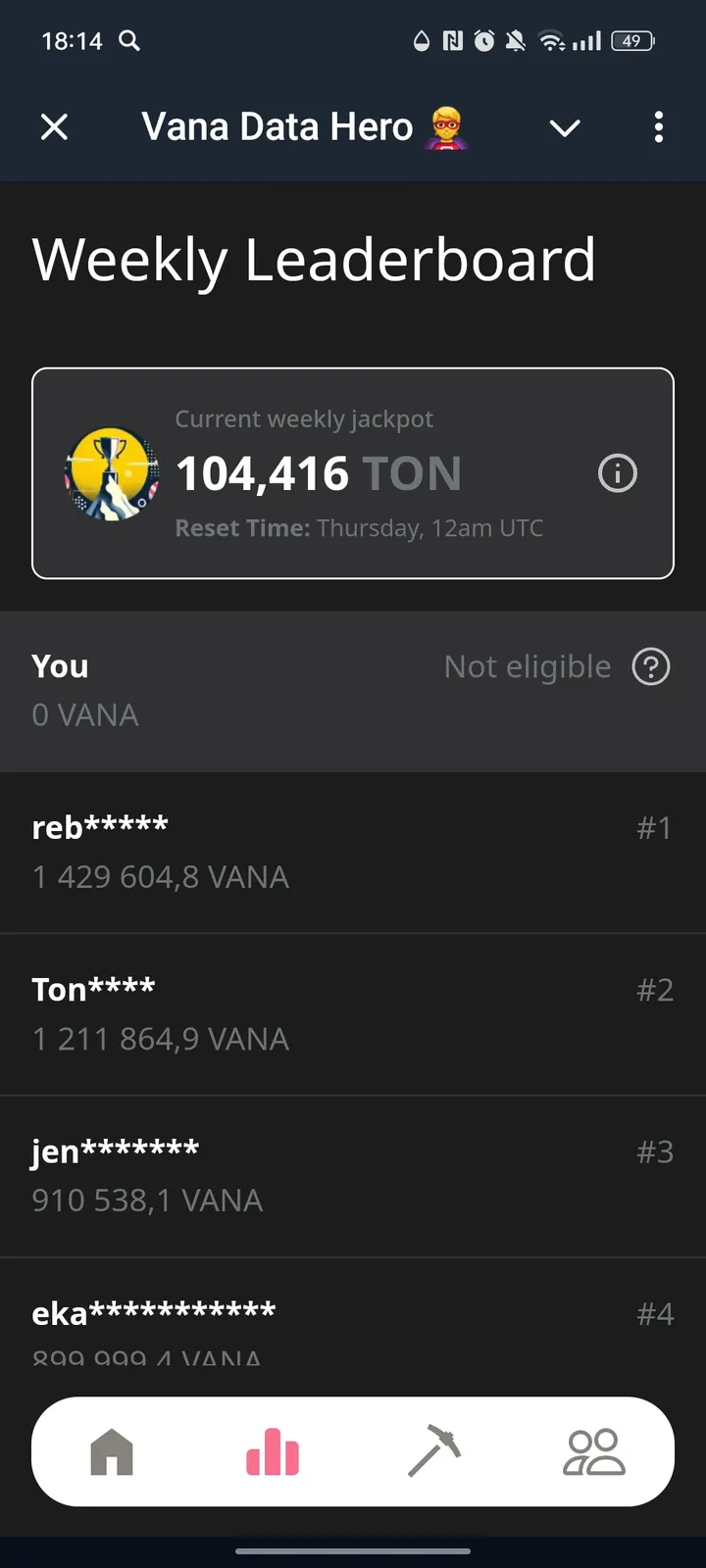The image size is (706, 1568).
Task: Open the search icon in the status bar
Action: pos(128,41)
